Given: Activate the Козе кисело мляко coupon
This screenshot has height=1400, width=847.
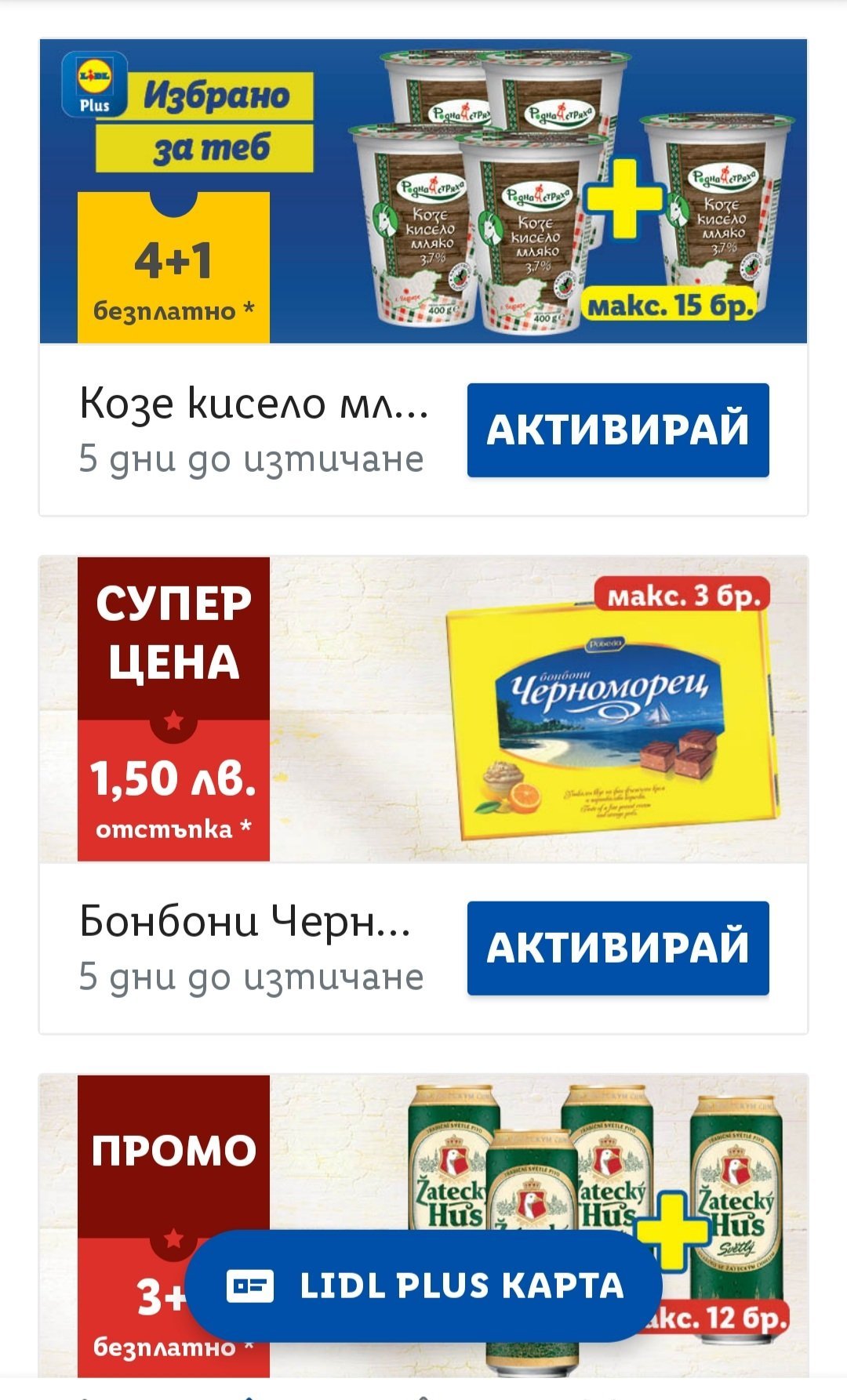Looking at the screenshot, I should pos(618,430).
